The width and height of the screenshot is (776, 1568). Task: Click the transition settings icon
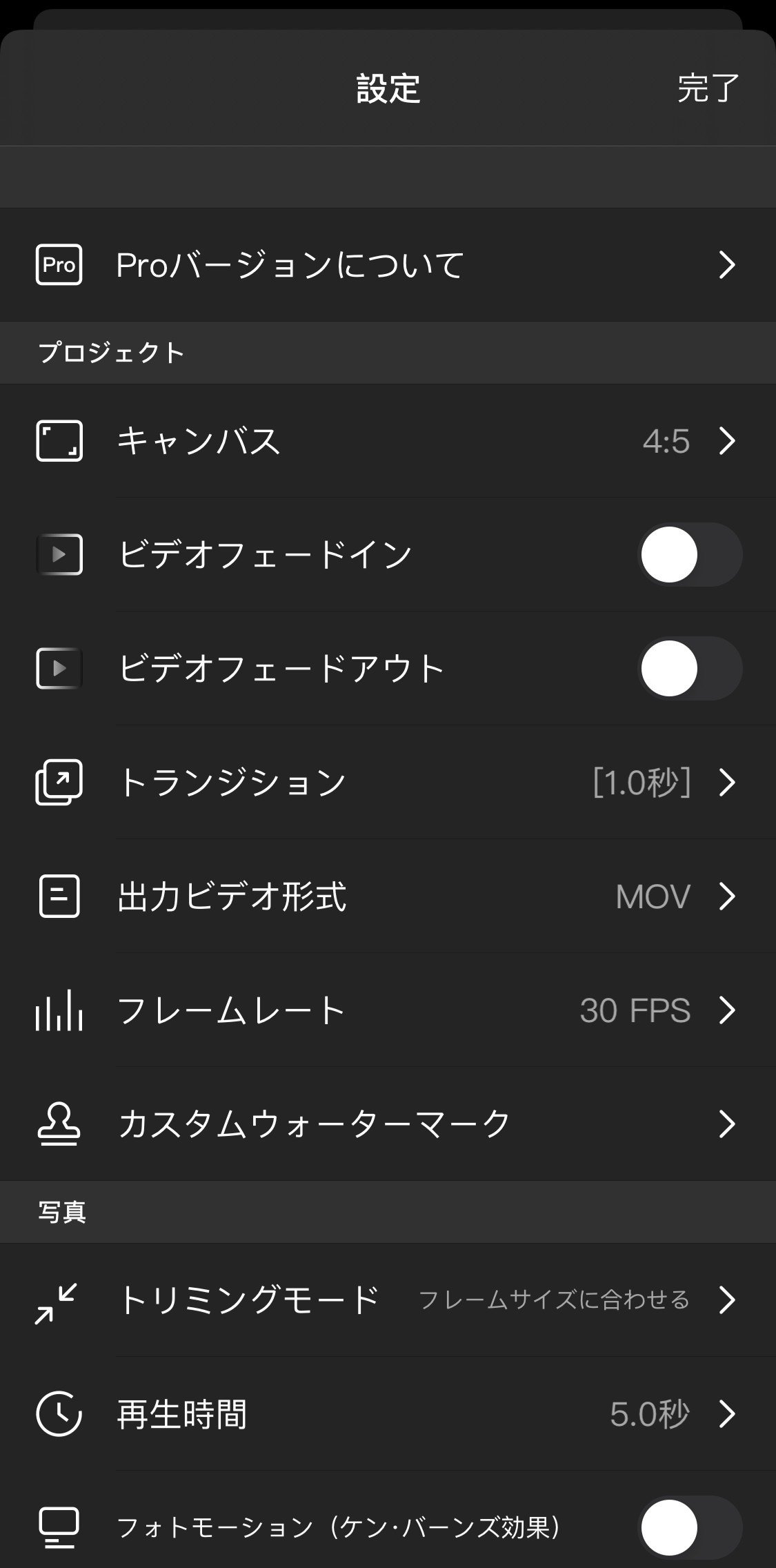(x=59, y=782)
